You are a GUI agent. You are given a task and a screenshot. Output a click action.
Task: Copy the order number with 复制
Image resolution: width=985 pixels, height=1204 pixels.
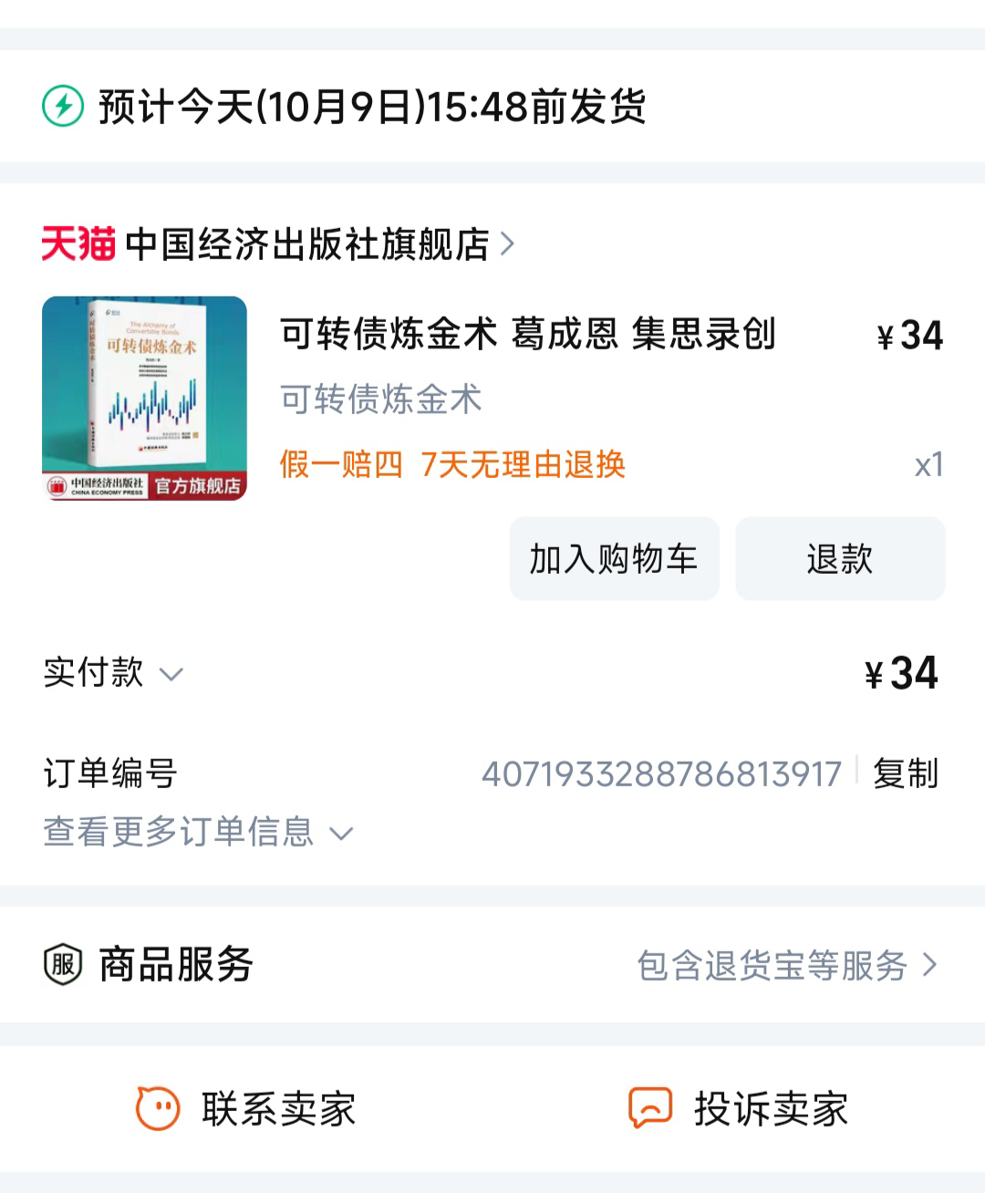point(905,773)
